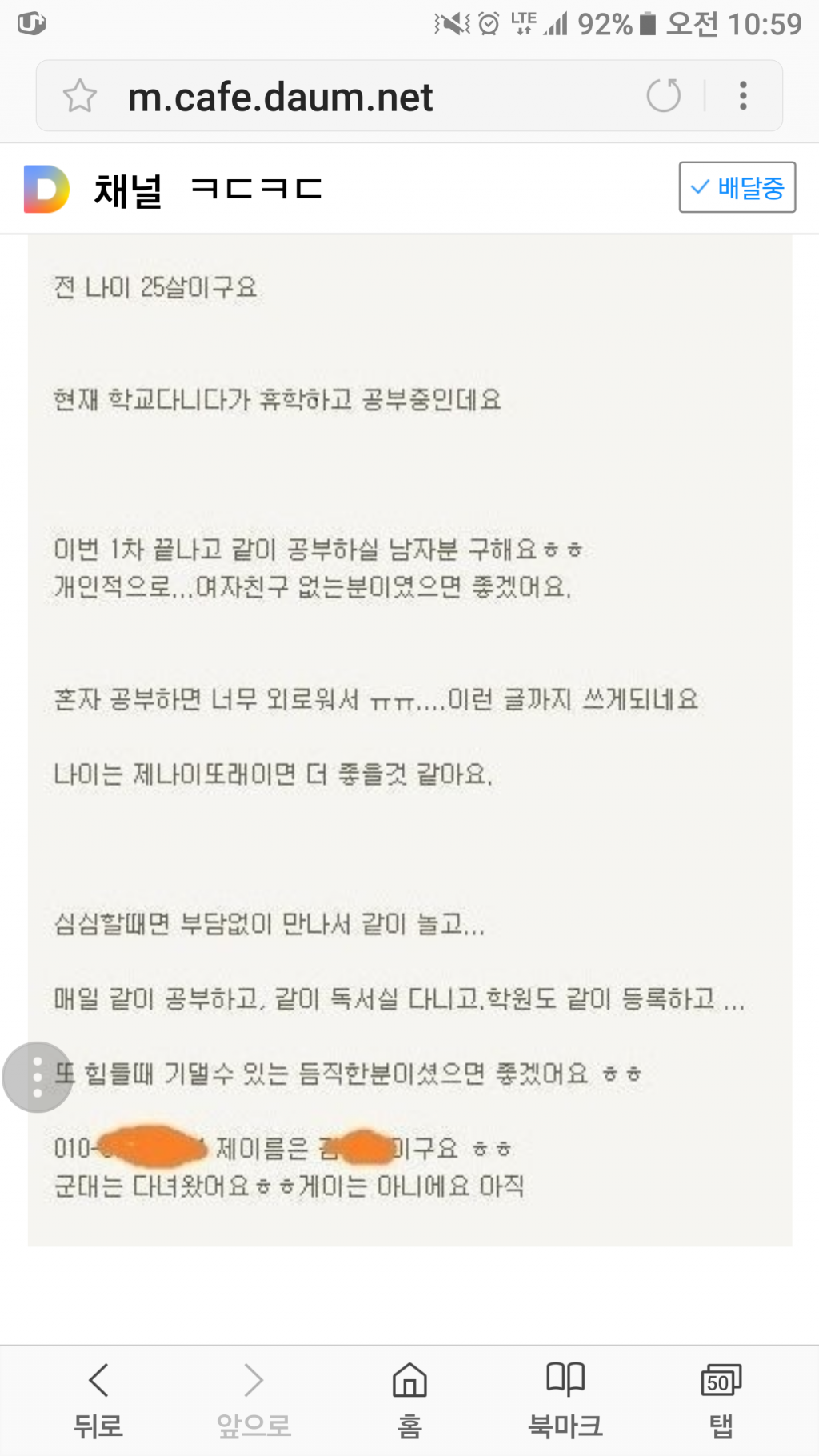Tap the 배달중 subscription button
This screenshot has height=1456, width=819.
737,187
